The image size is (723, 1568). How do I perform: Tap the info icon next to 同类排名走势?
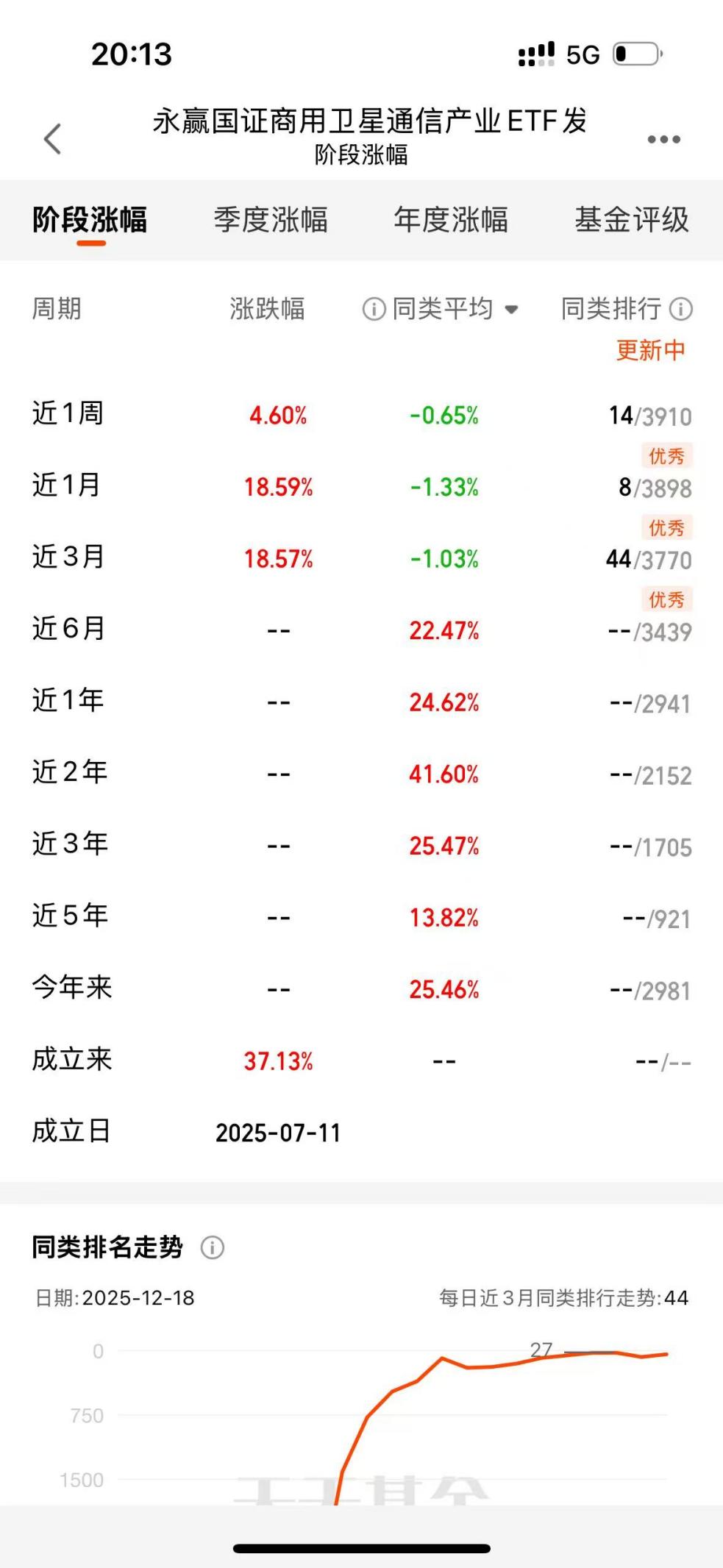pos(213,1247)
